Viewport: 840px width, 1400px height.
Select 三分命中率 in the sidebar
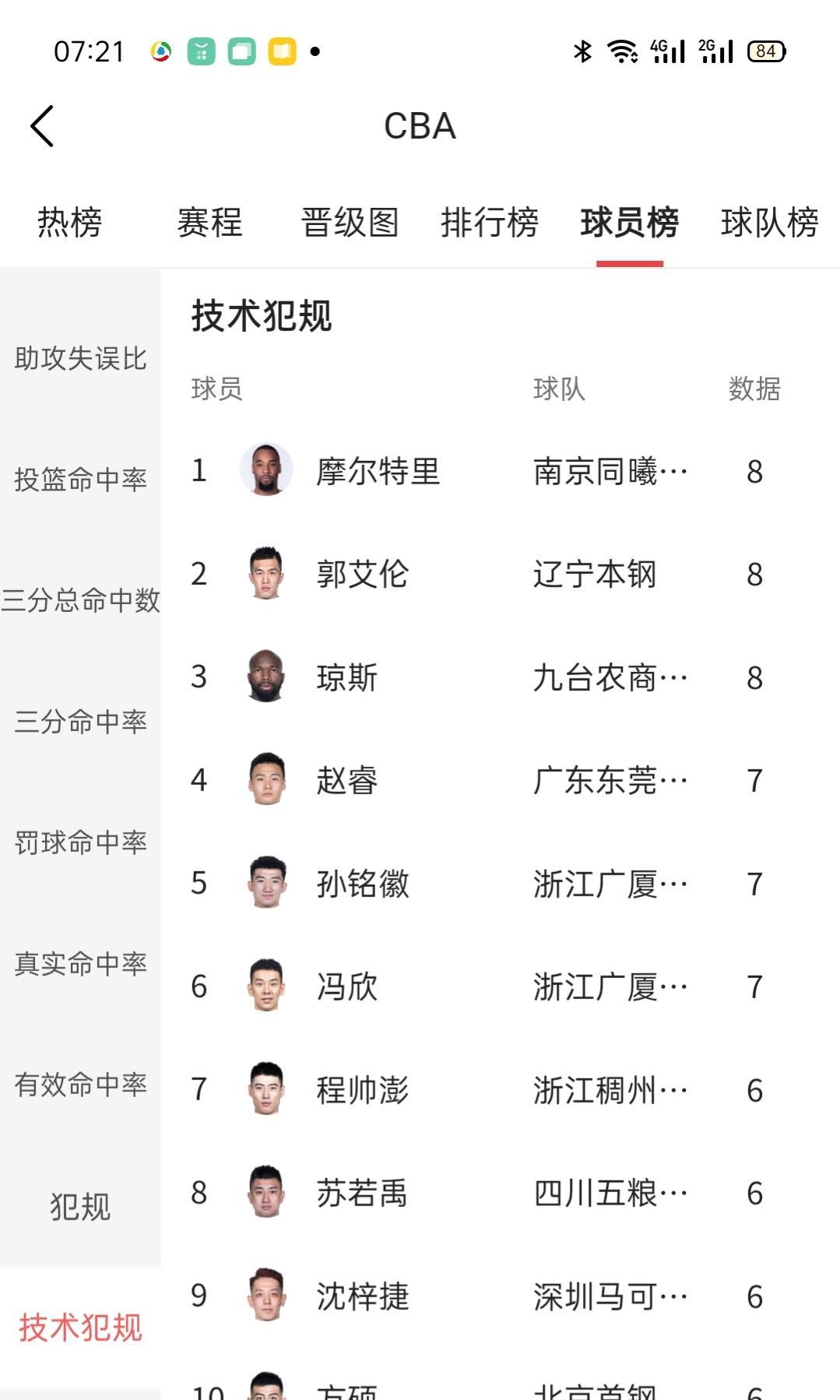click(80, 722)
